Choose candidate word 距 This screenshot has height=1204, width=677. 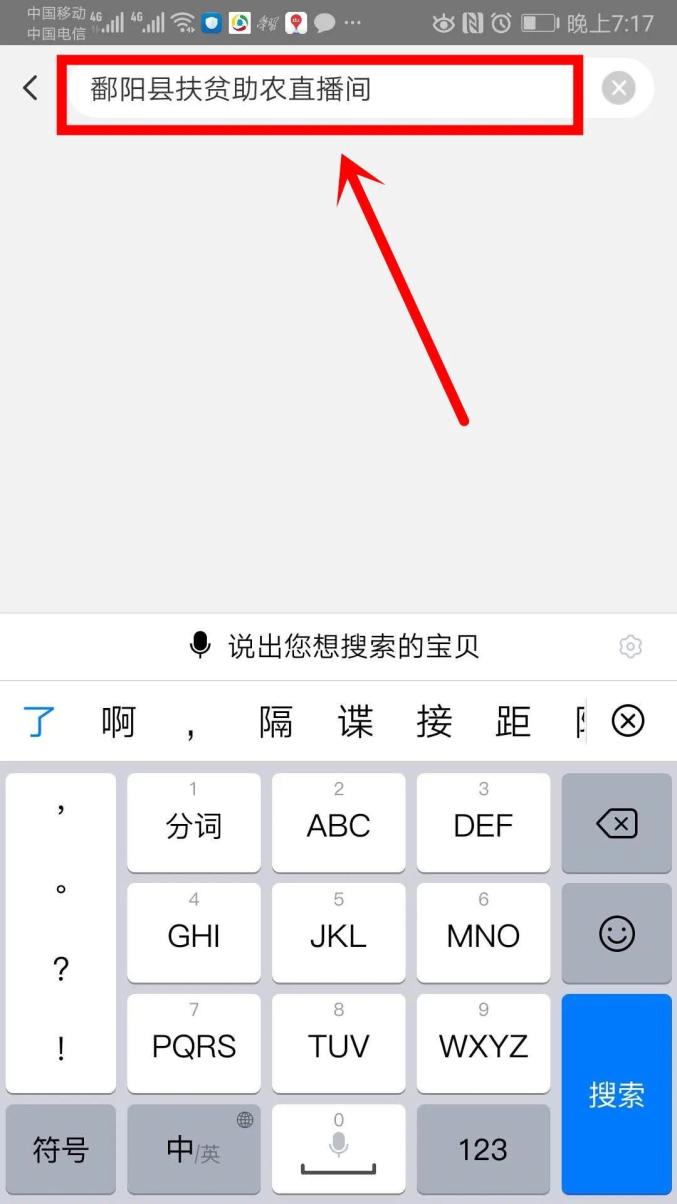click(x=512, y=721)
